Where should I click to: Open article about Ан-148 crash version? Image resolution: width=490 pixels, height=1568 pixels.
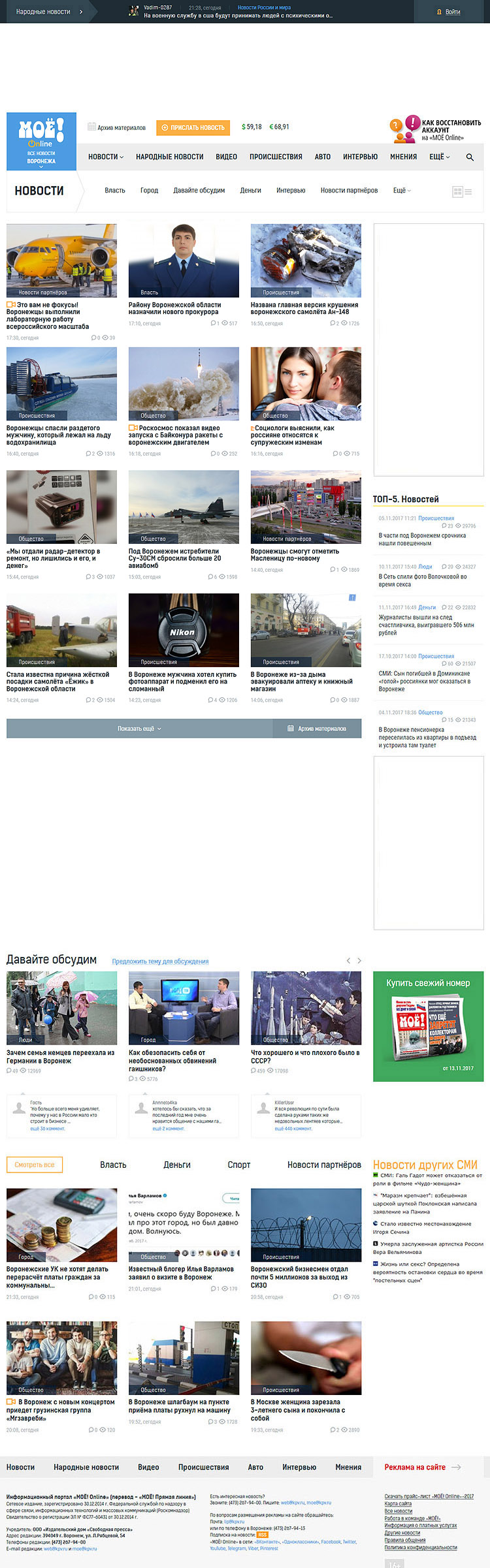coord(304,308)
